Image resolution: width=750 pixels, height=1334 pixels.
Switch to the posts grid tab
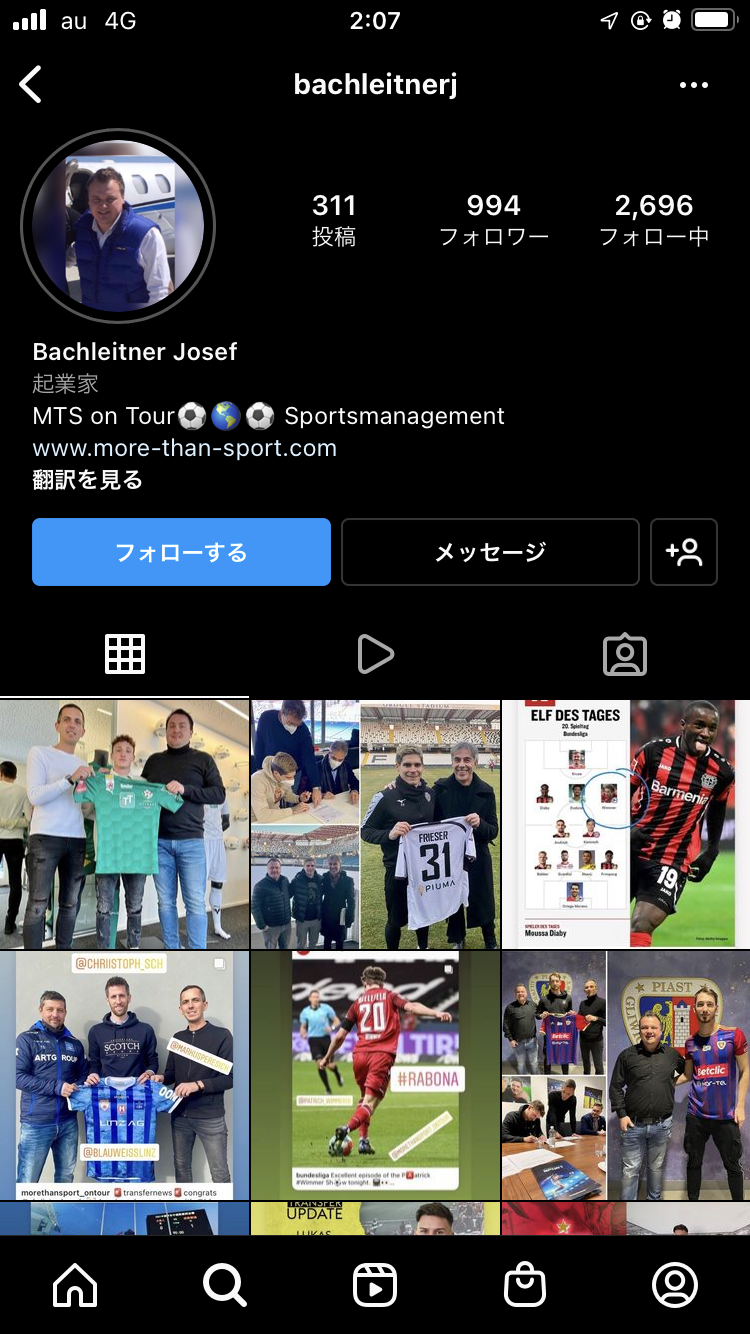(125, 655)
